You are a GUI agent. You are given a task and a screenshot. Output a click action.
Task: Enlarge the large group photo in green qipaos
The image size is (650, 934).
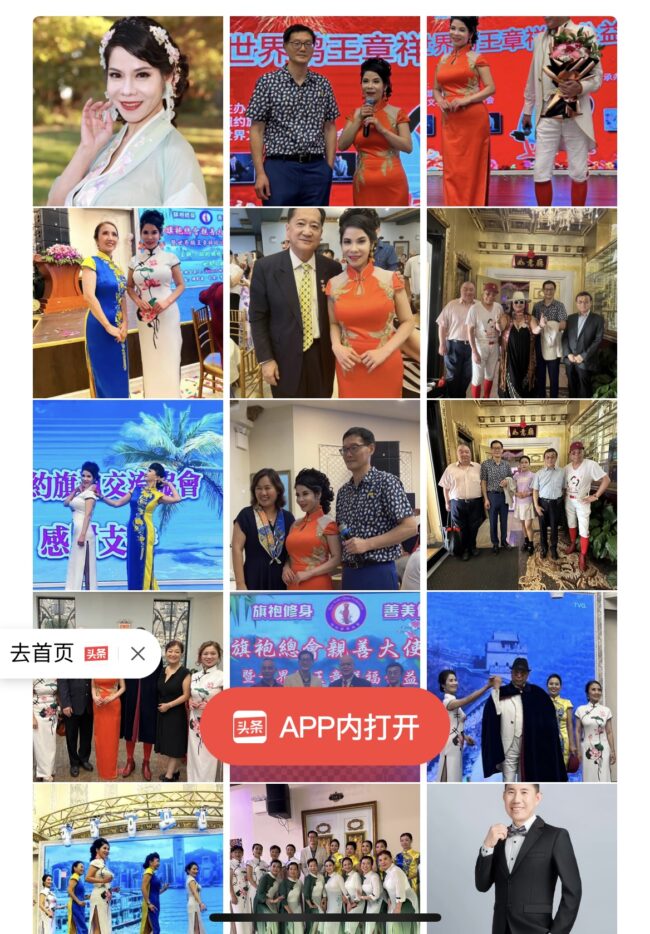pyautogui.click(x=325, y=858)
